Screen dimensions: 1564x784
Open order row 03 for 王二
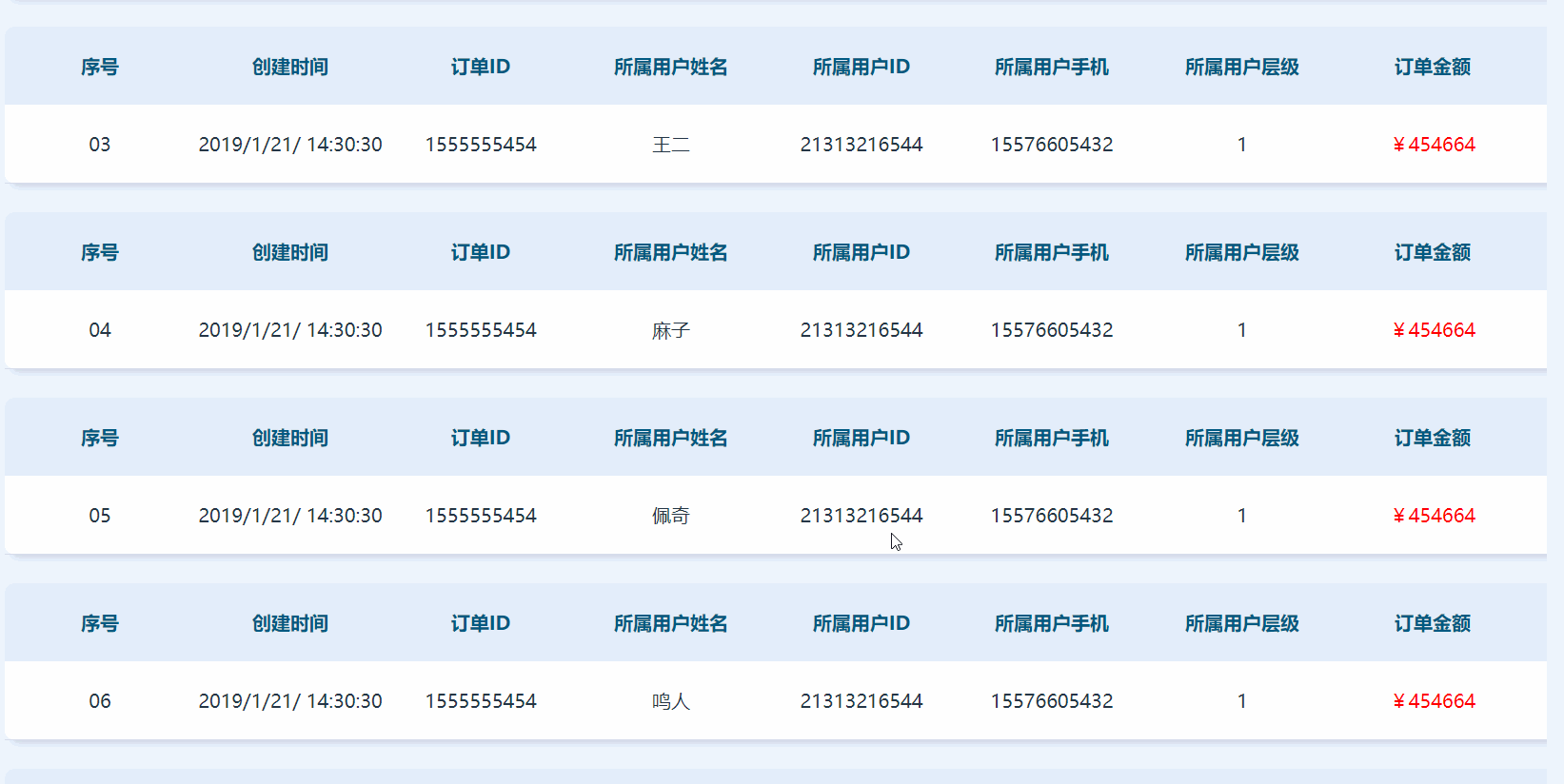(x=670, y=145)
